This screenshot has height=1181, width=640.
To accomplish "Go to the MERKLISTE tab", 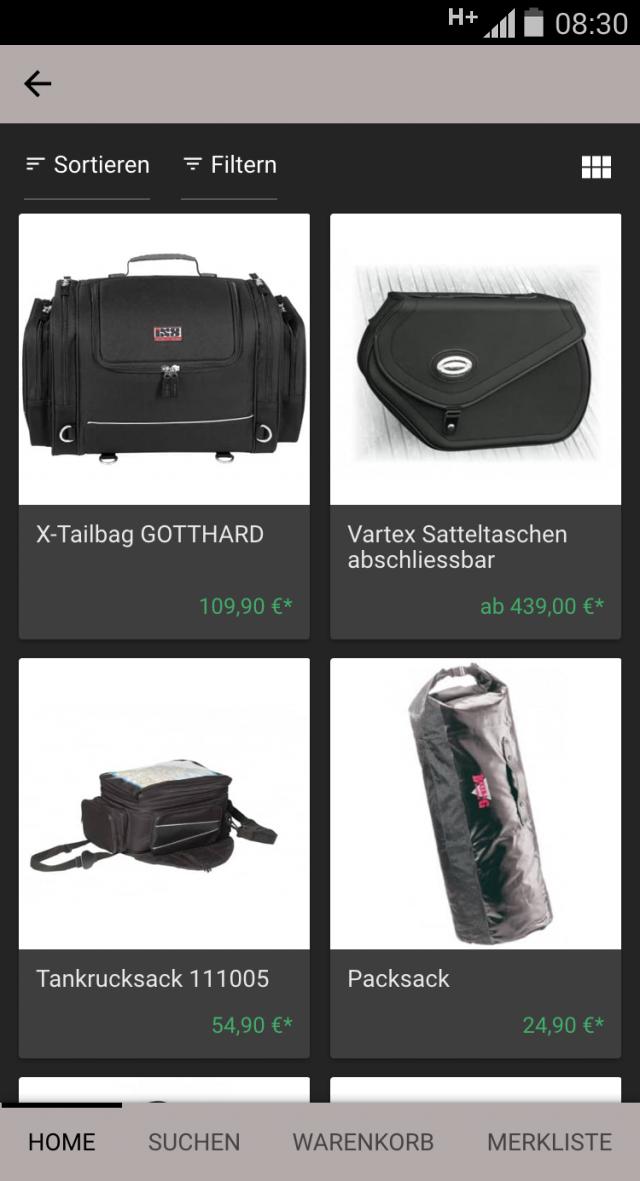I will click(x=549, y=1142).
